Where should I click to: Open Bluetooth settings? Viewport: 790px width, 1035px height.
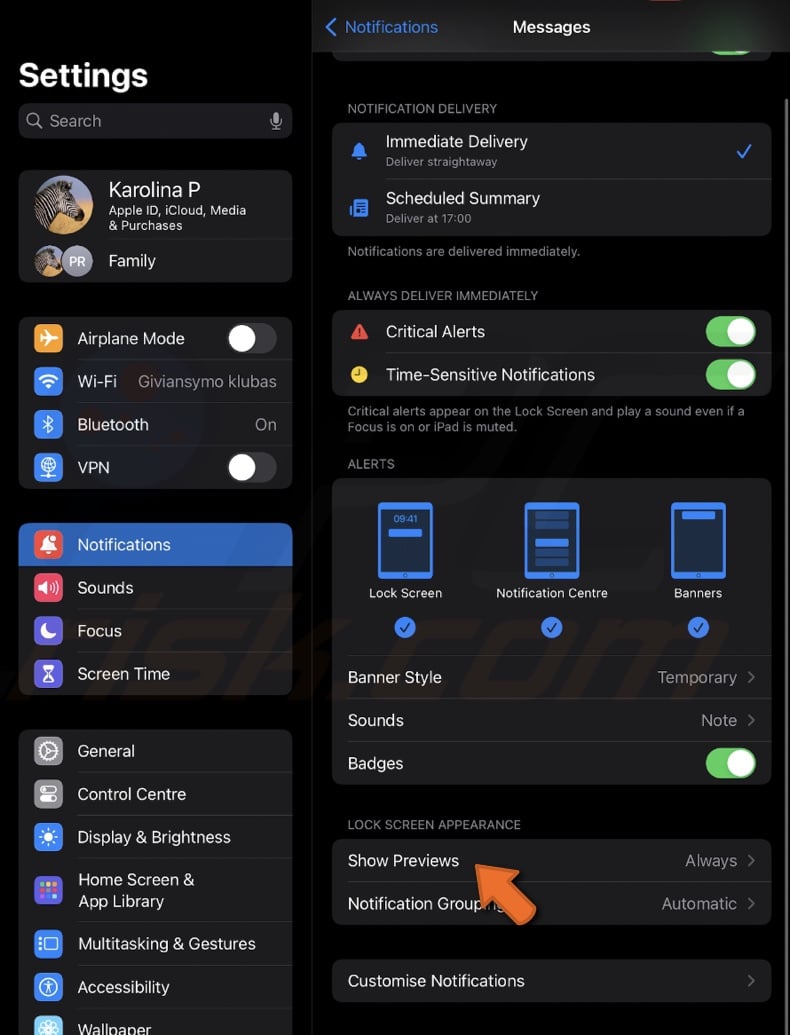[155, 424]
